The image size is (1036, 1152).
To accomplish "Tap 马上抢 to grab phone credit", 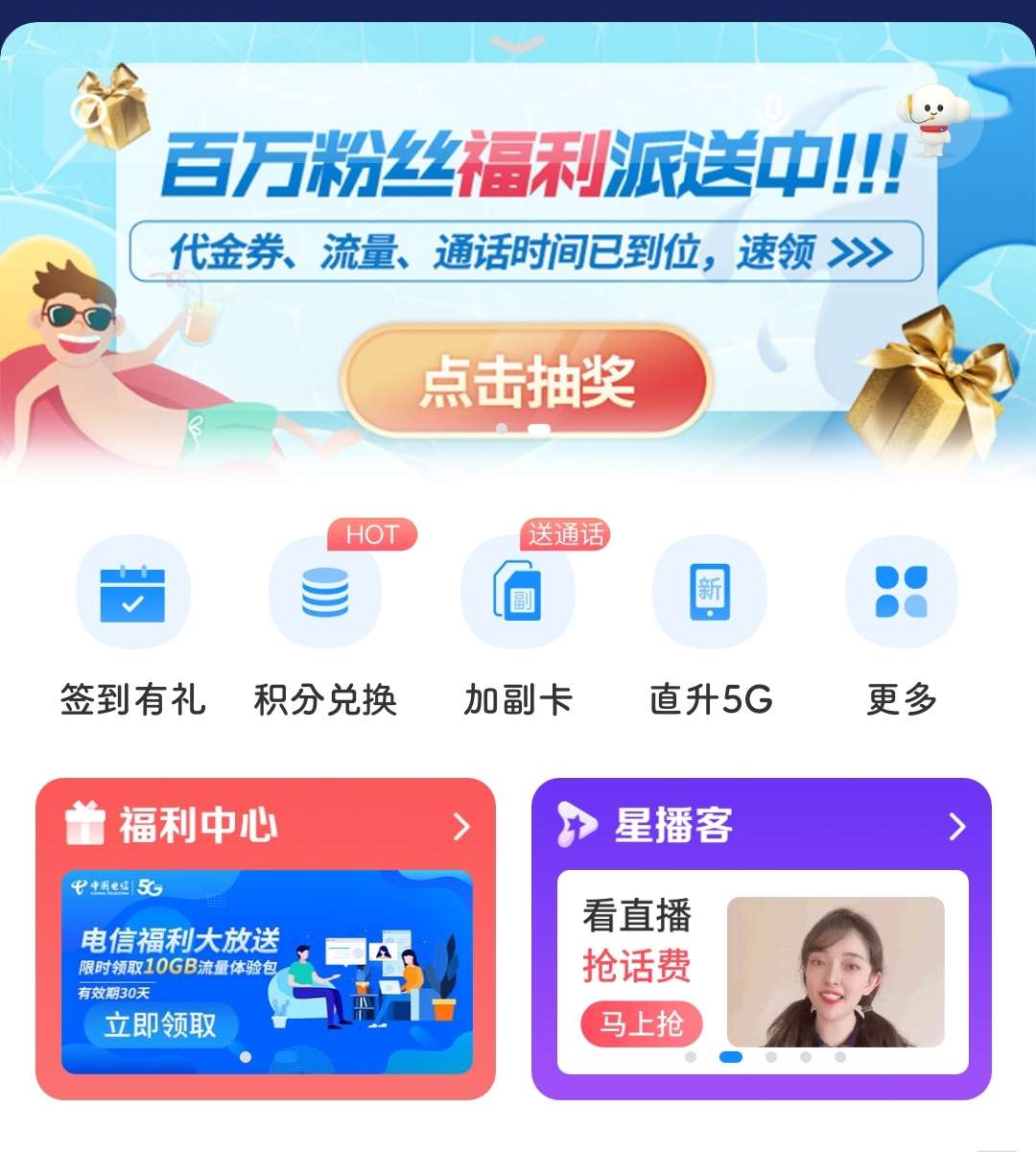I will coord(641,1024).
